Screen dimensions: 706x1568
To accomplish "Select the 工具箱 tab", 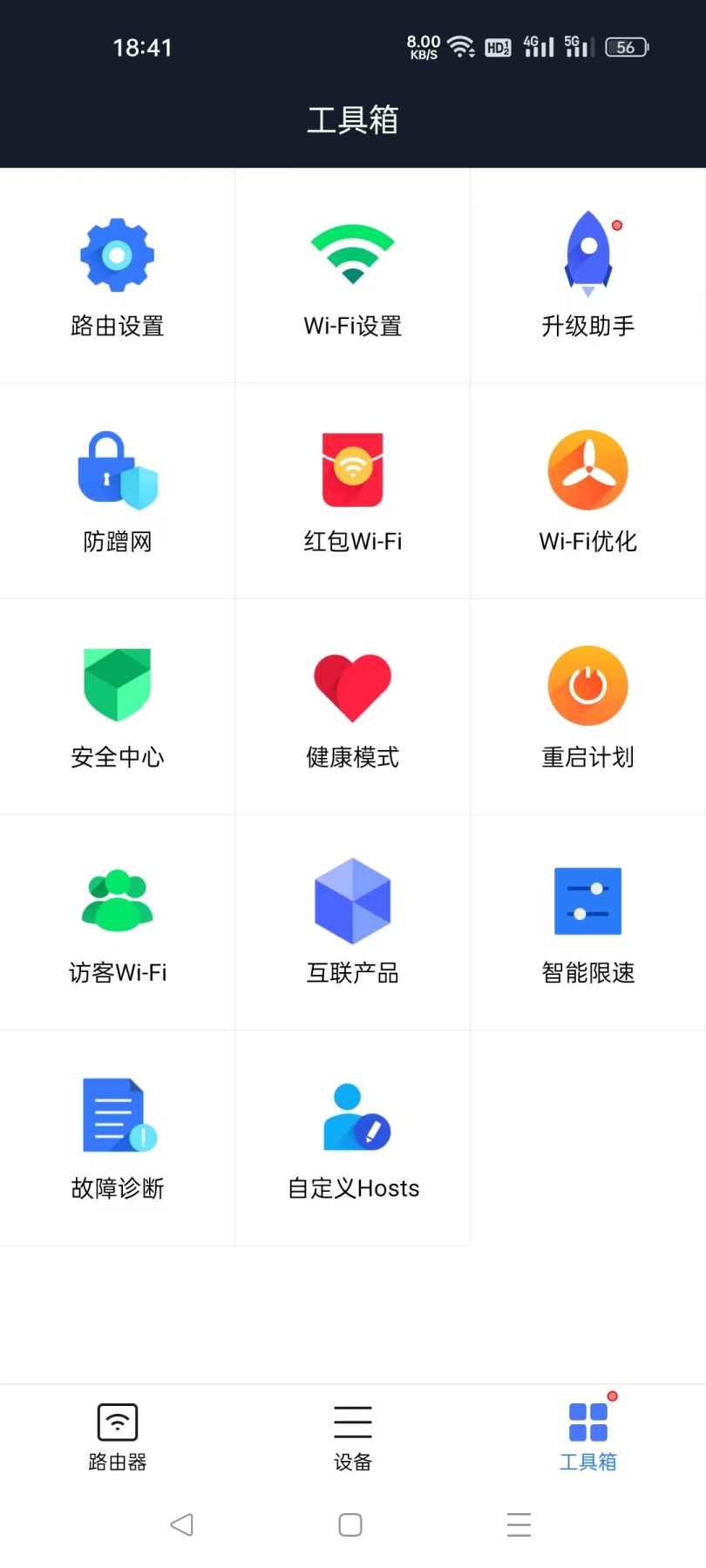I will [x=588, y=1436].
